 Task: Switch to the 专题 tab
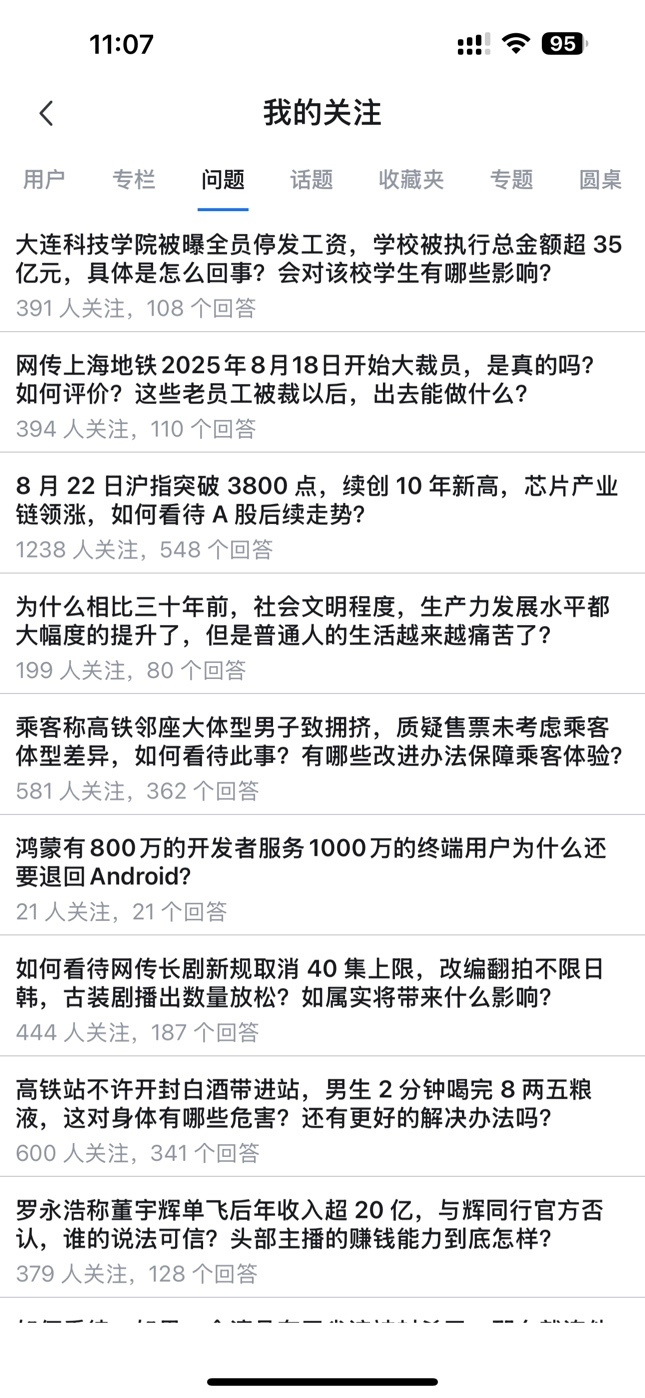511,180
